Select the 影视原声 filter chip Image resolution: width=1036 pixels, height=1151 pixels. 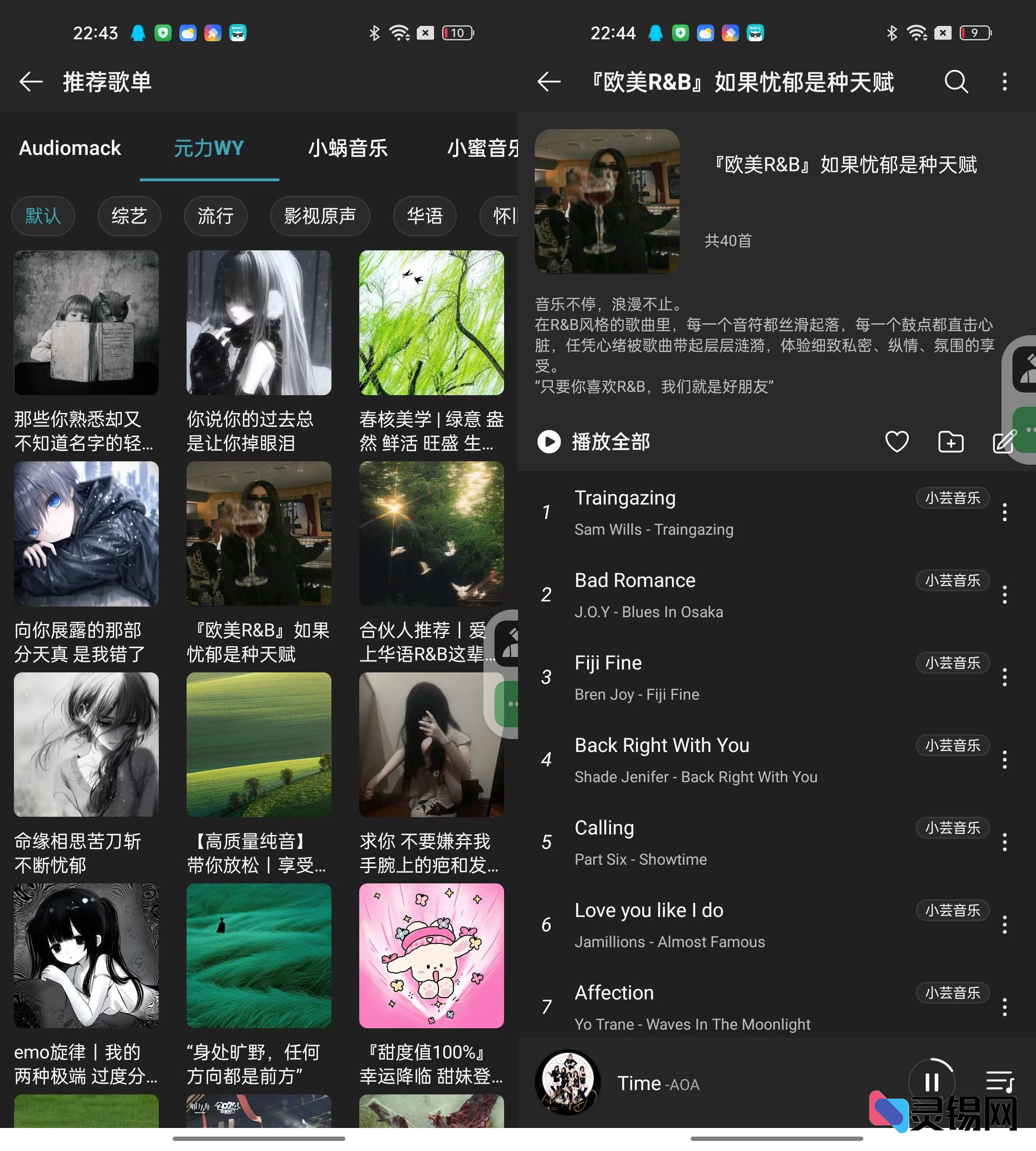319,216
